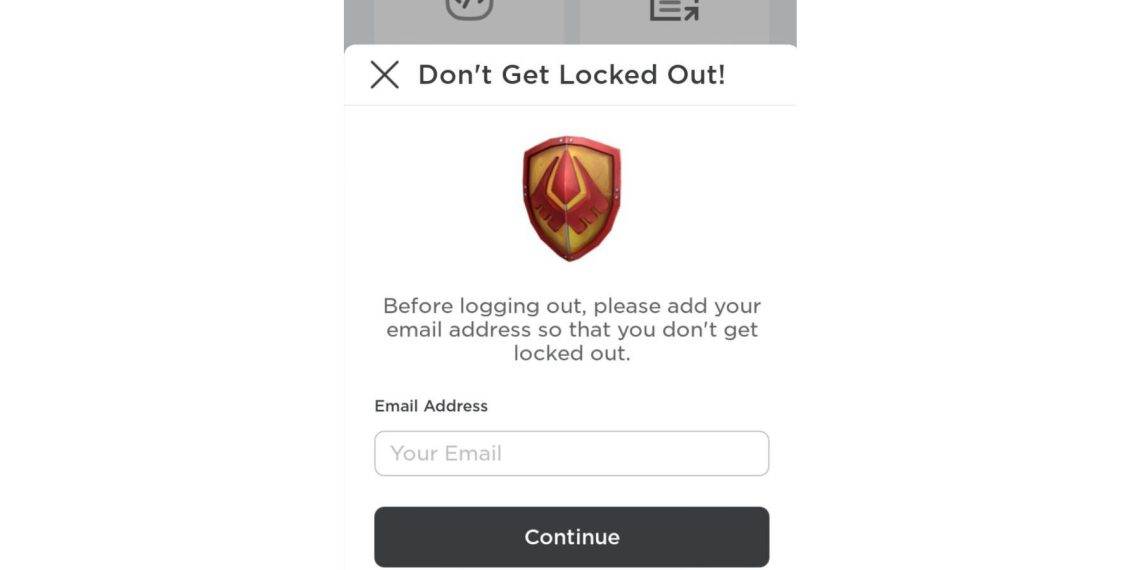
Task: Tap the Continue button
Action: click(571, 537)
